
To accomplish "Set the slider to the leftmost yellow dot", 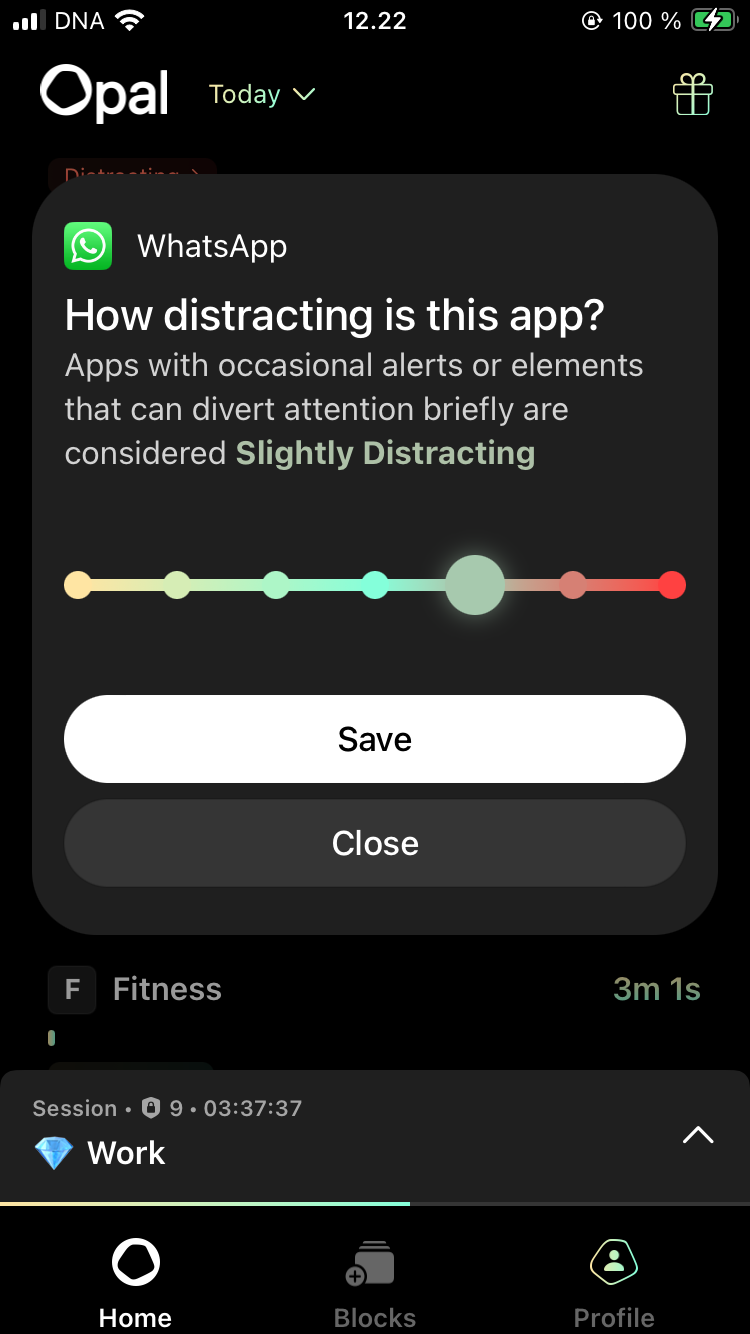I will 78,585.
